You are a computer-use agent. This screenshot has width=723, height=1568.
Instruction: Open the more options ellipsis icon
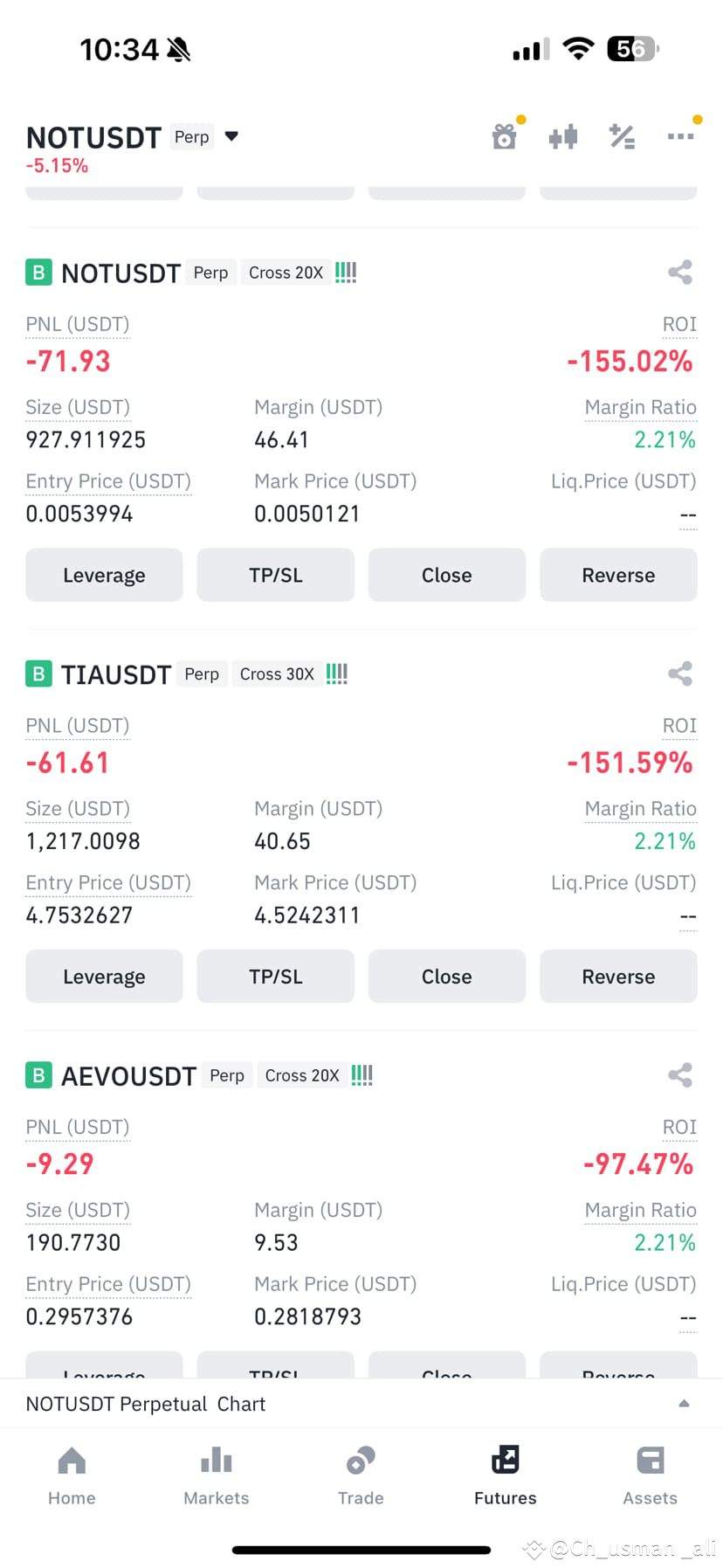[x=681, y=136]
